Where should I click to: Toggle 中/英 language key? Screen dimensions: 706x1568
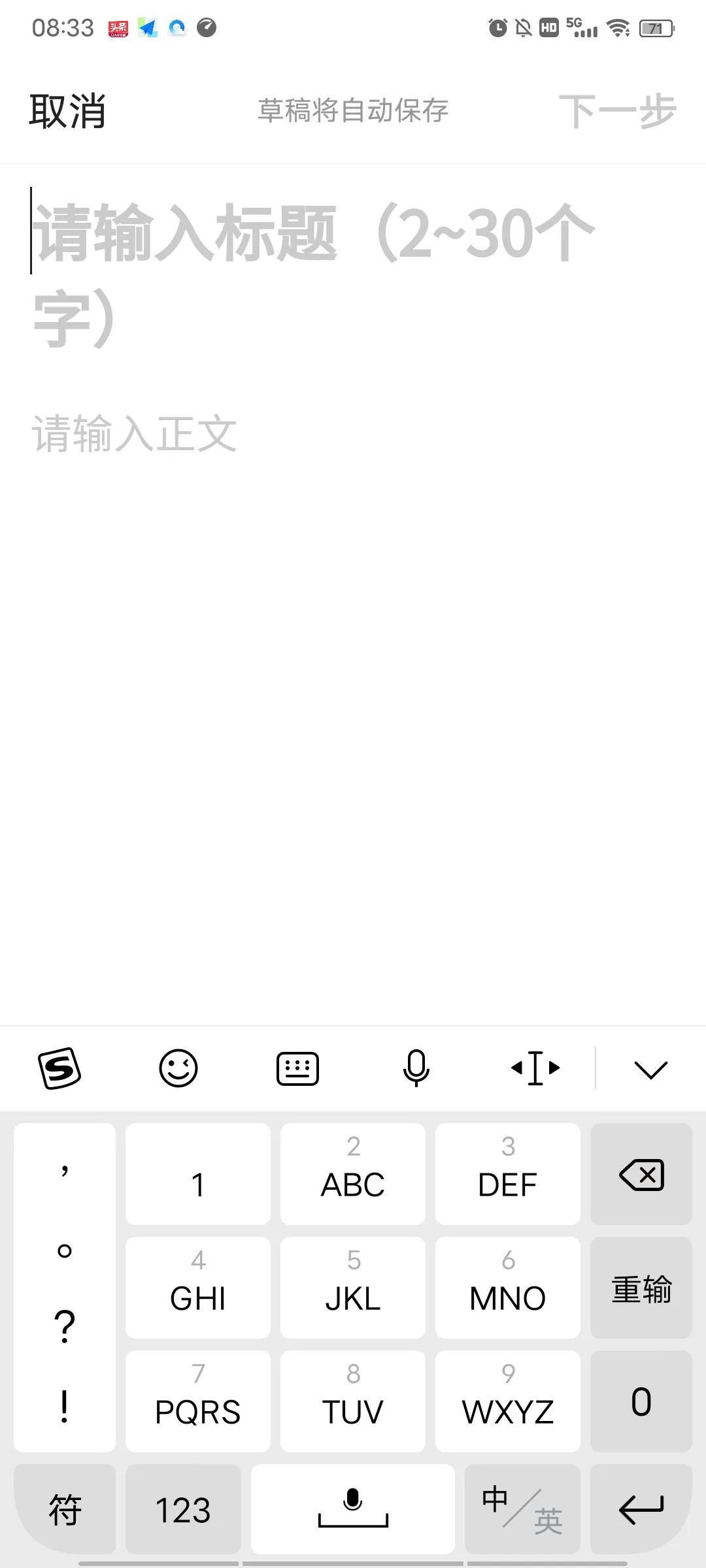point(522,1509)
